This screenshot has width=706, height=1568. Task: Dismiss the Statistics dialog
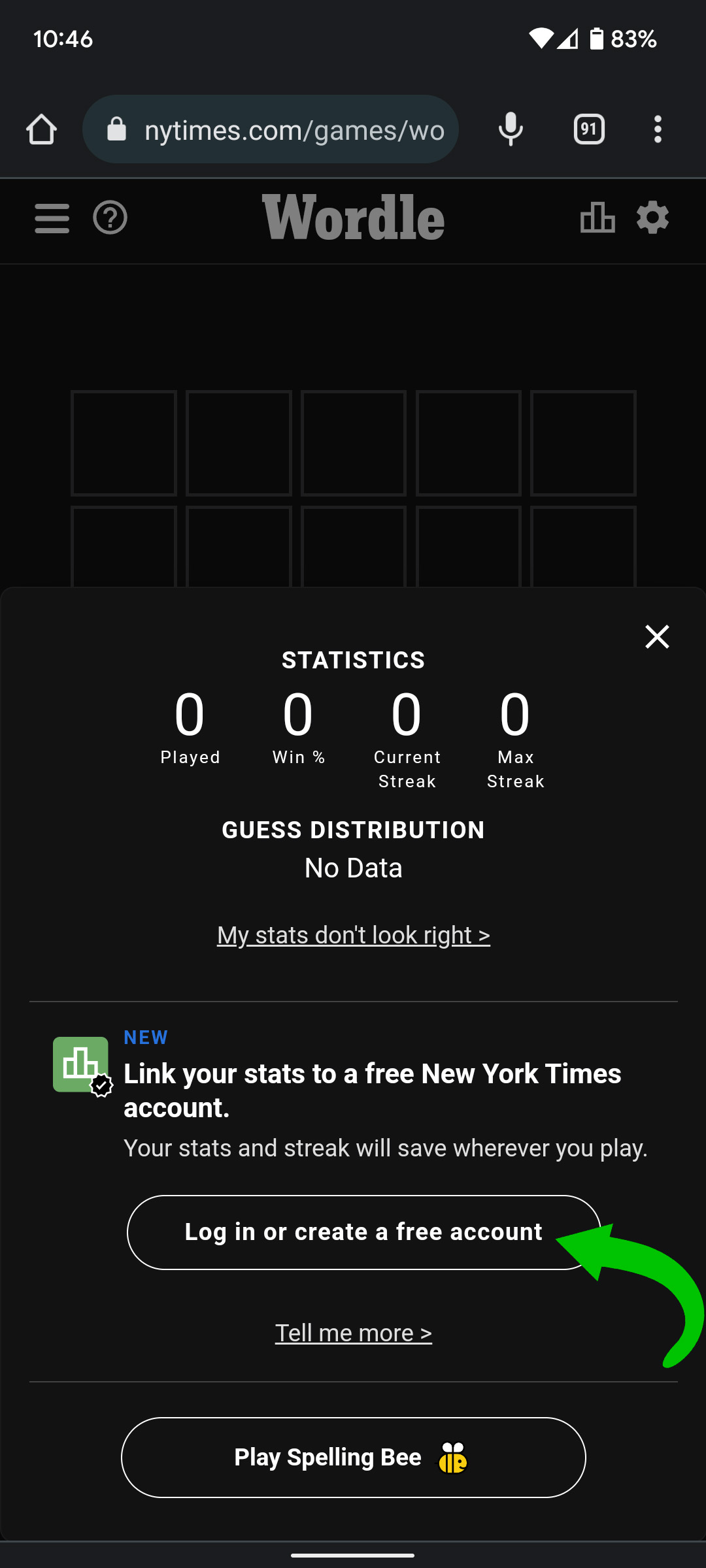point(656,636)
